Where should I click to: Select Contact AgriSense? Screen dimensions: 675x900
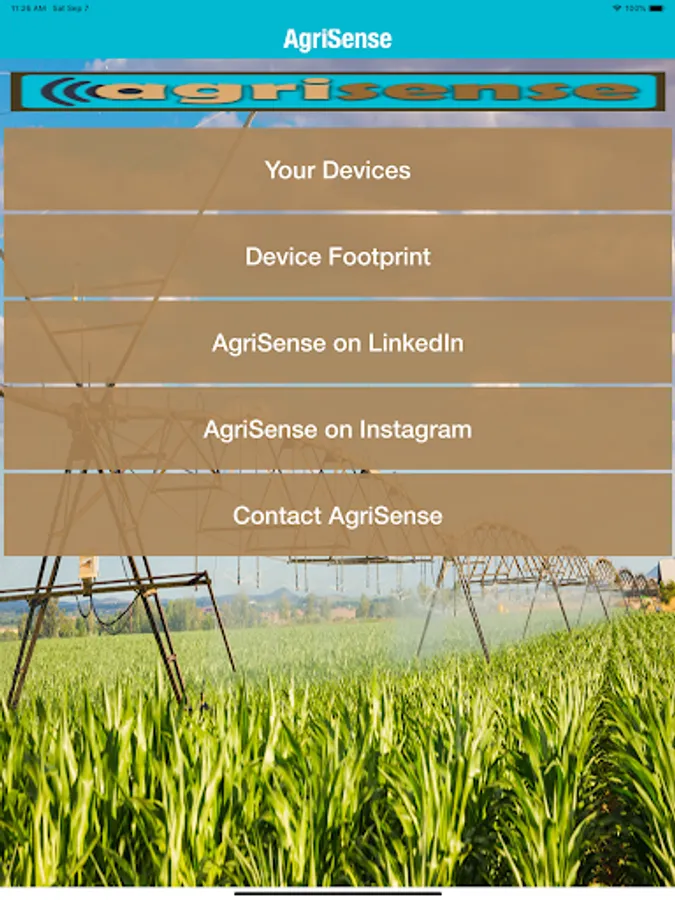coord(338,515)
